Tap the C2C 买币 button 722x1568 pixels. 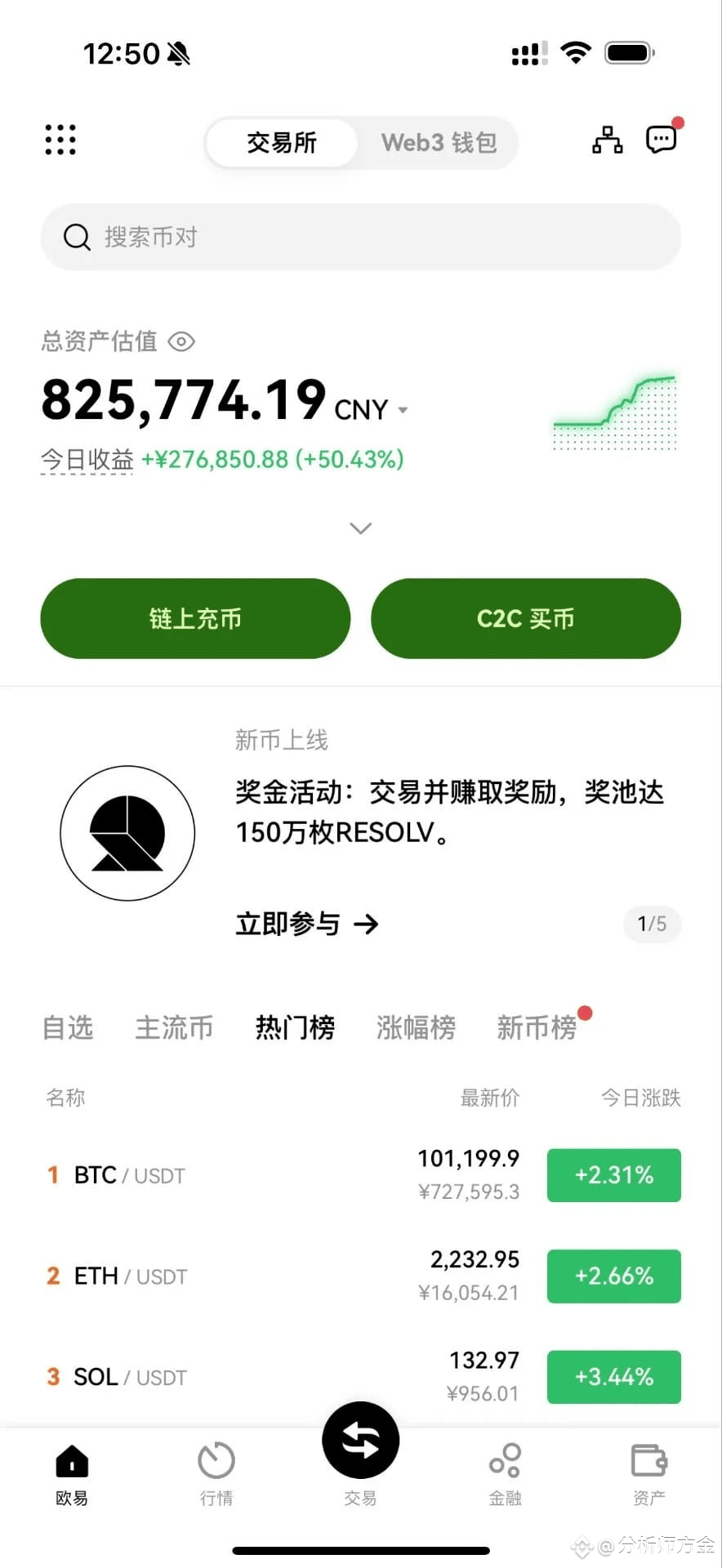point(526,618)
